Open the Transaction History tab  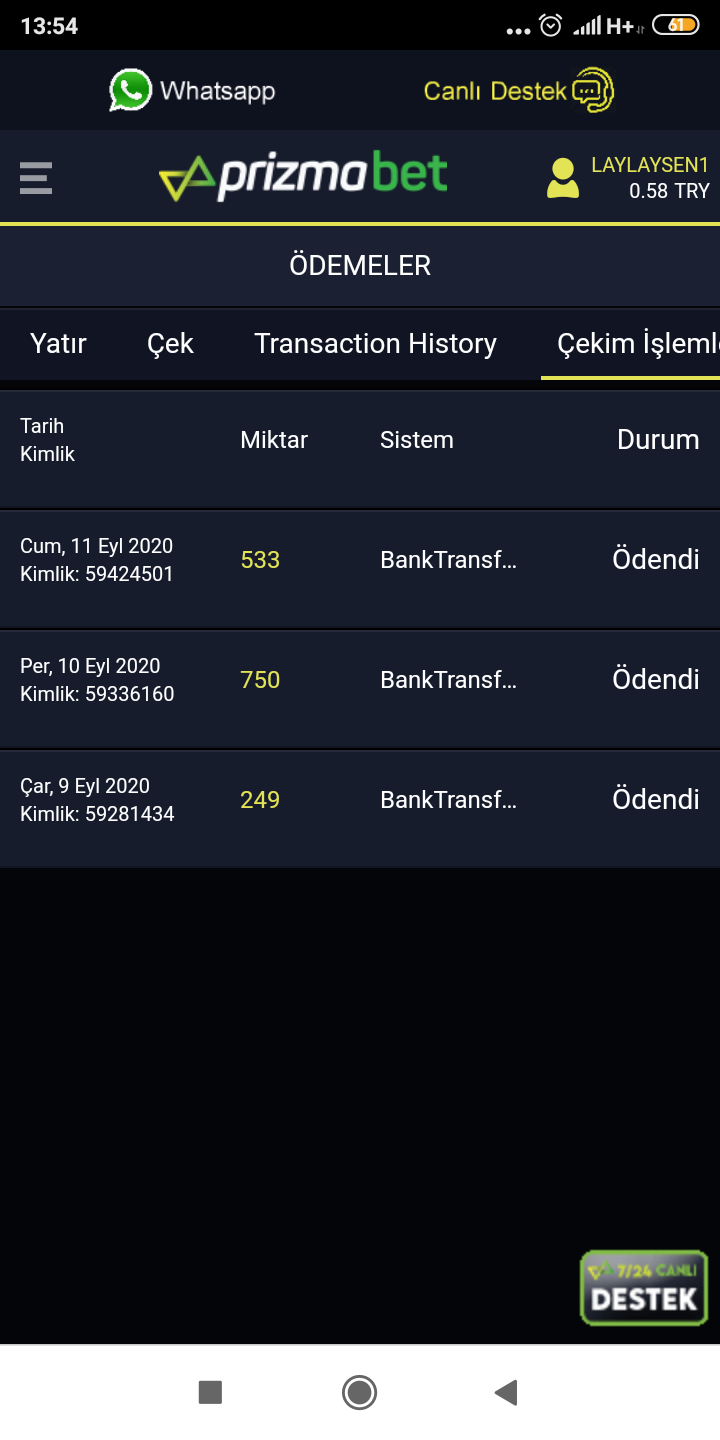point(375,344)
